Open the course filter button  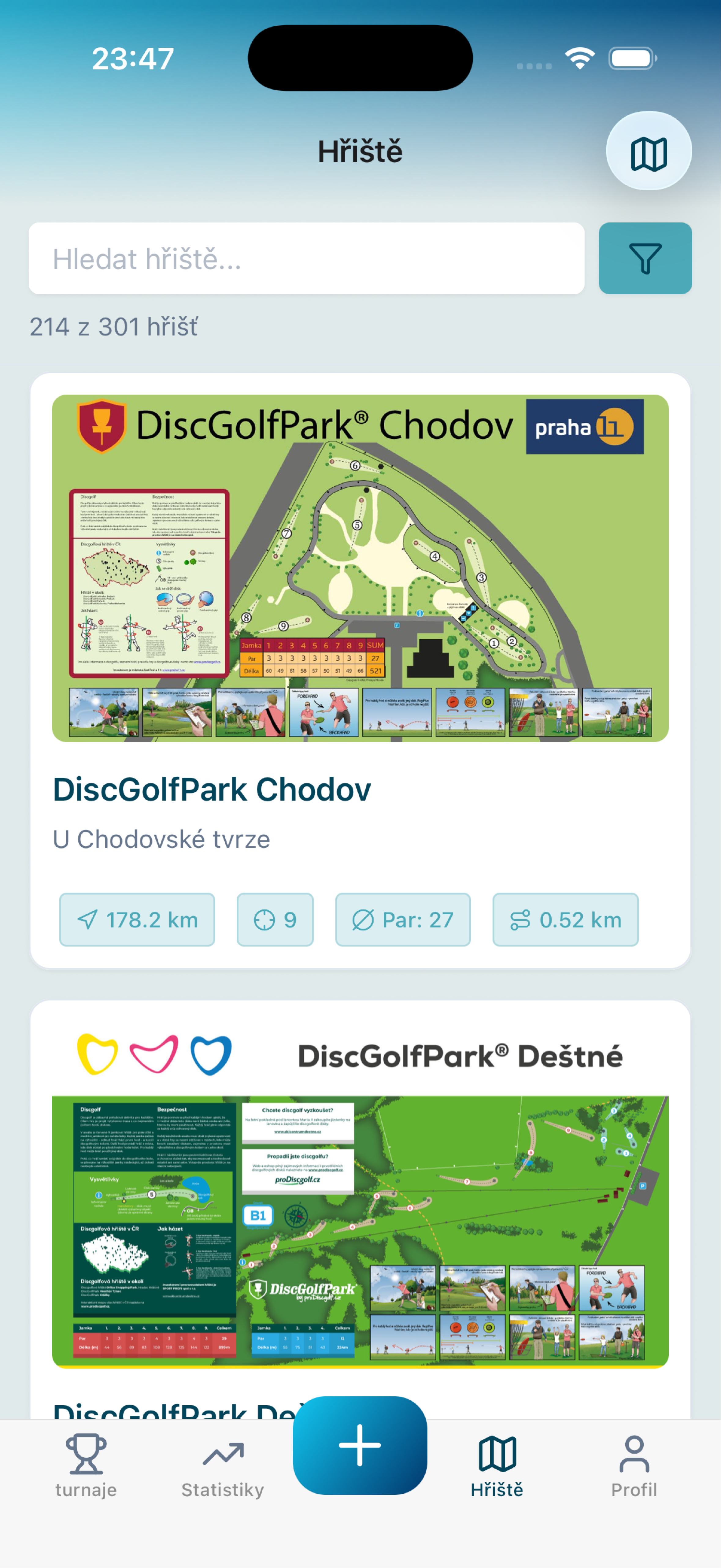[x=644, y=259]
